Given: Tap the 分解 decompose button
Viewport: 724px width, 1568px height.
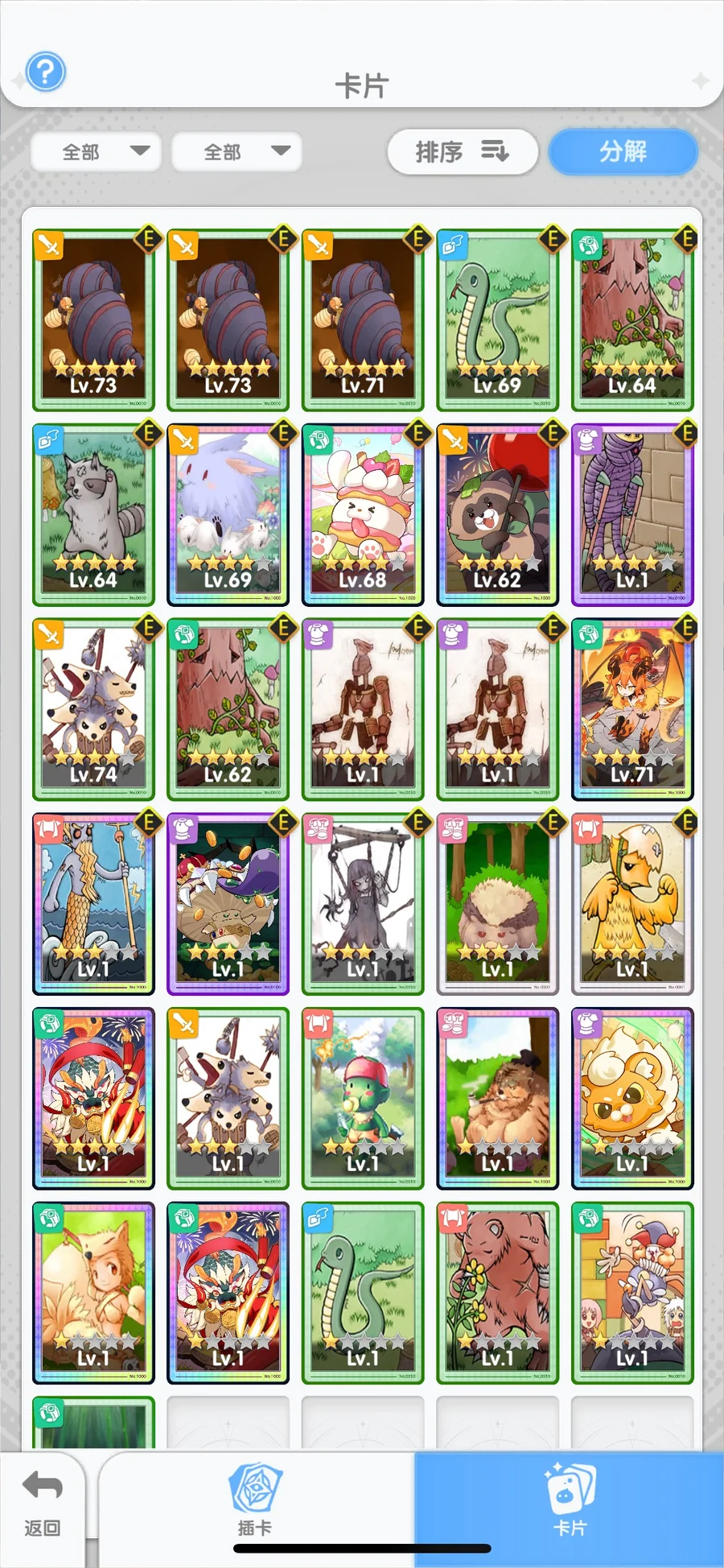Looking at the screenshot, I should pos(623,151).
